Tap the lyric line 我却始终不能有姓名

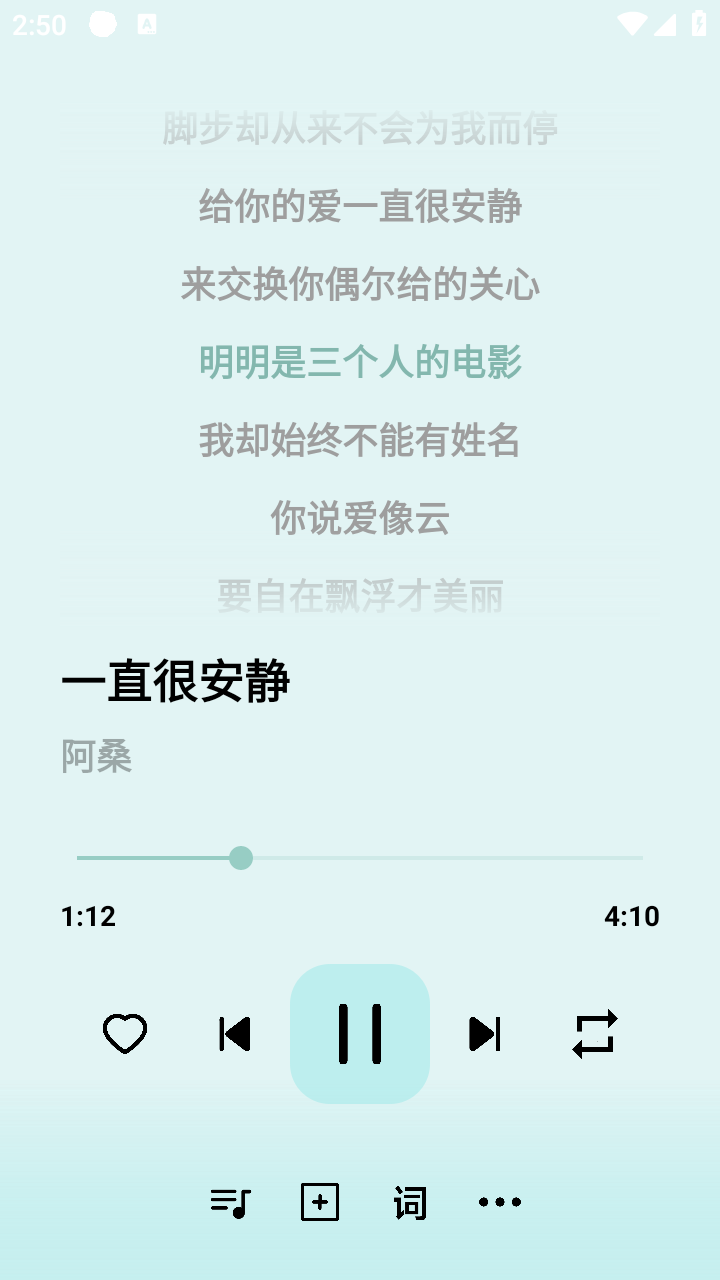click(x=360, y=442)
